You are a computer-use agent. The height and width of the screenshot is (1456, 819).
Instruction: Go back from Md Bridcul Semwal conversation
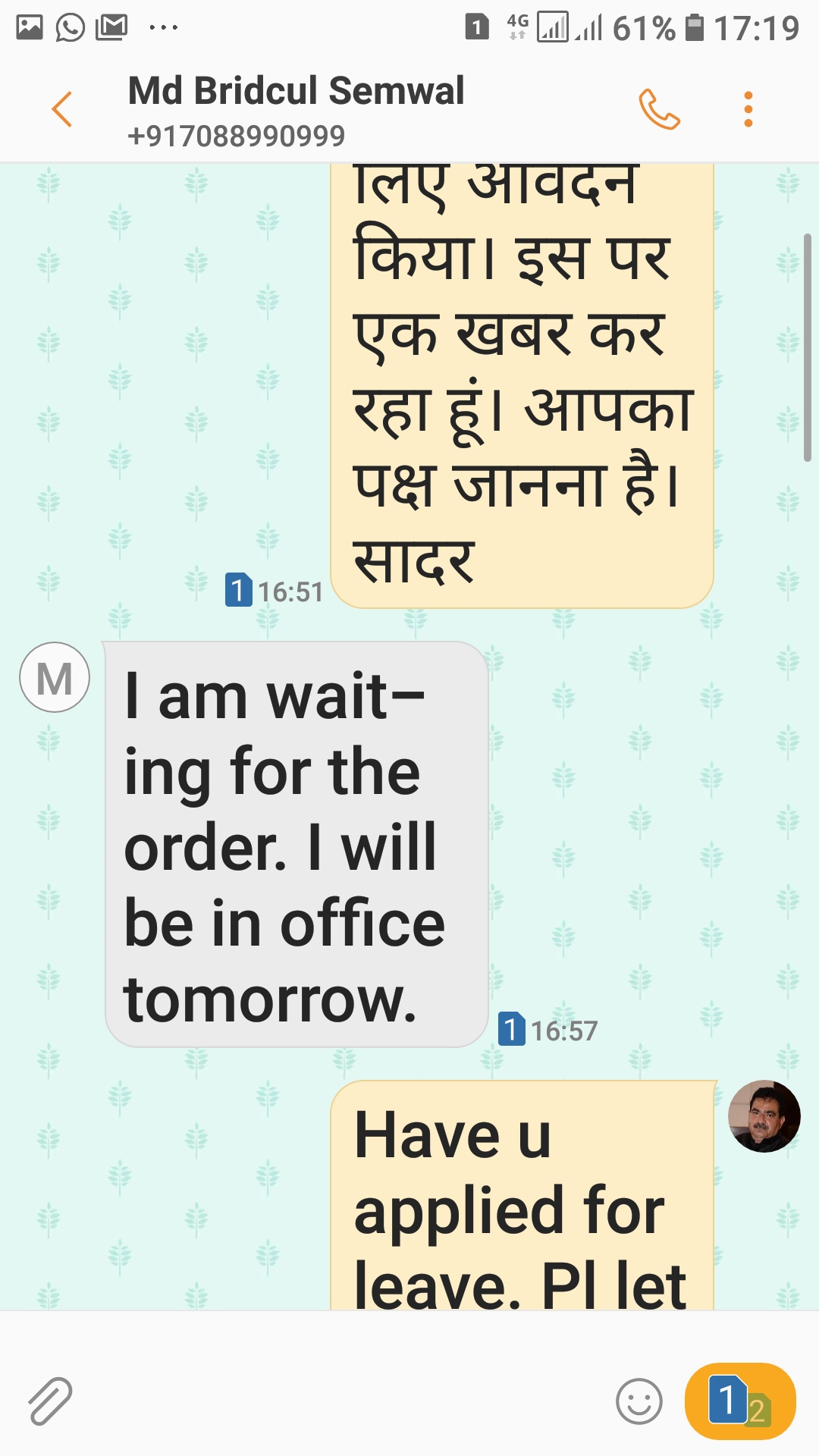pos(62,109)
